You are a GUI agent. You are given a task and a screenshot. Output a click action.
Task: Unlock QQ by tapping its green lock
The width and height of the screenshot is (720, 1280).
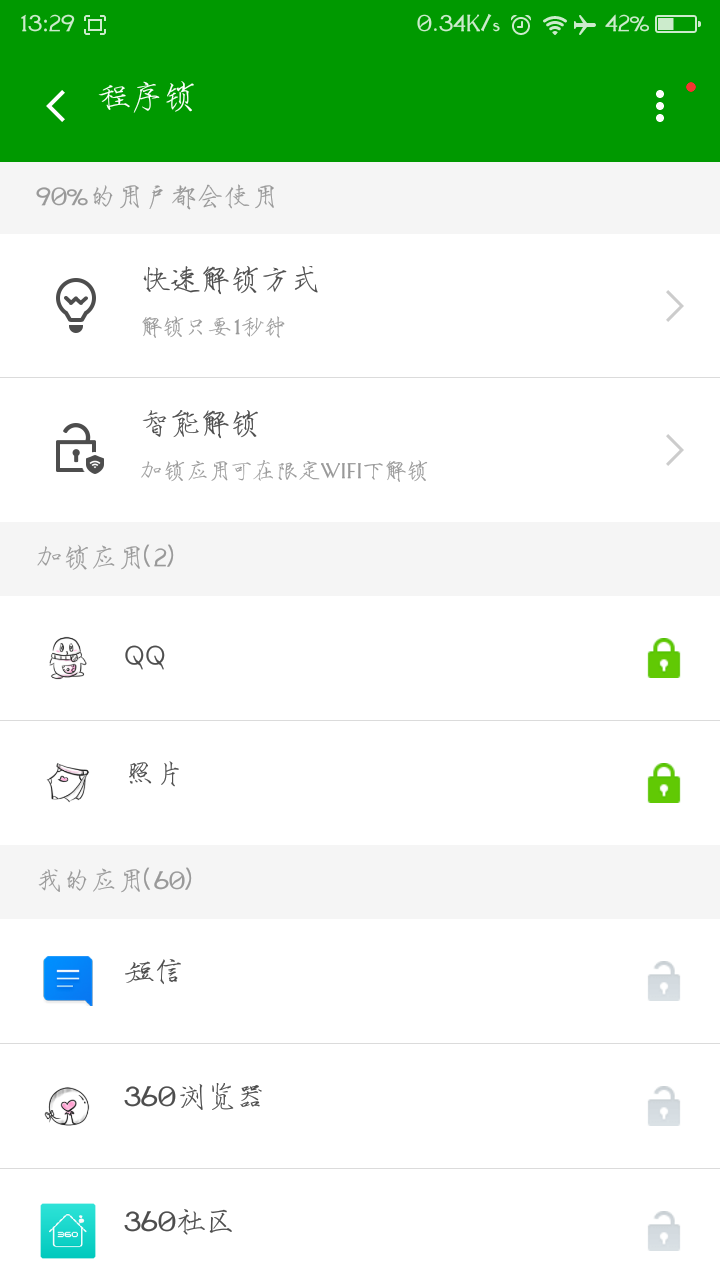[664, 657]
